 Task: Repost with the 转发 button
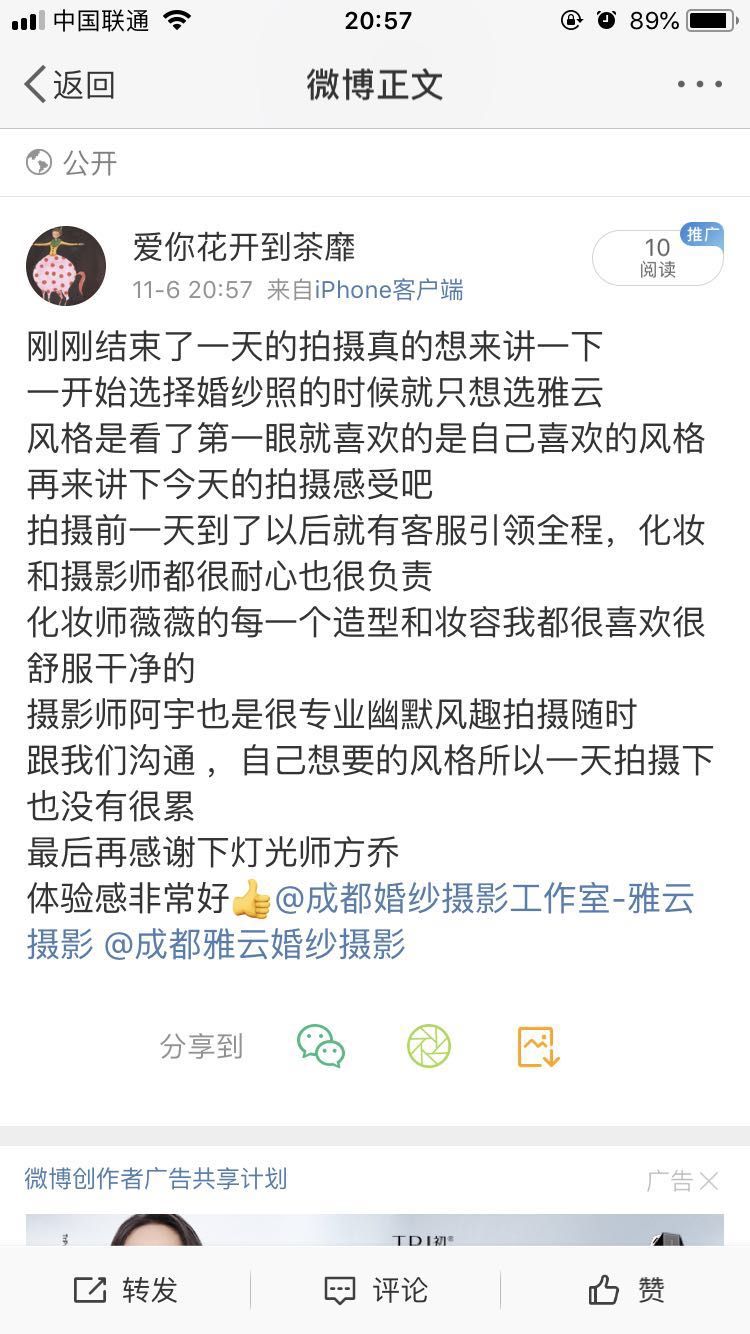125,1290
